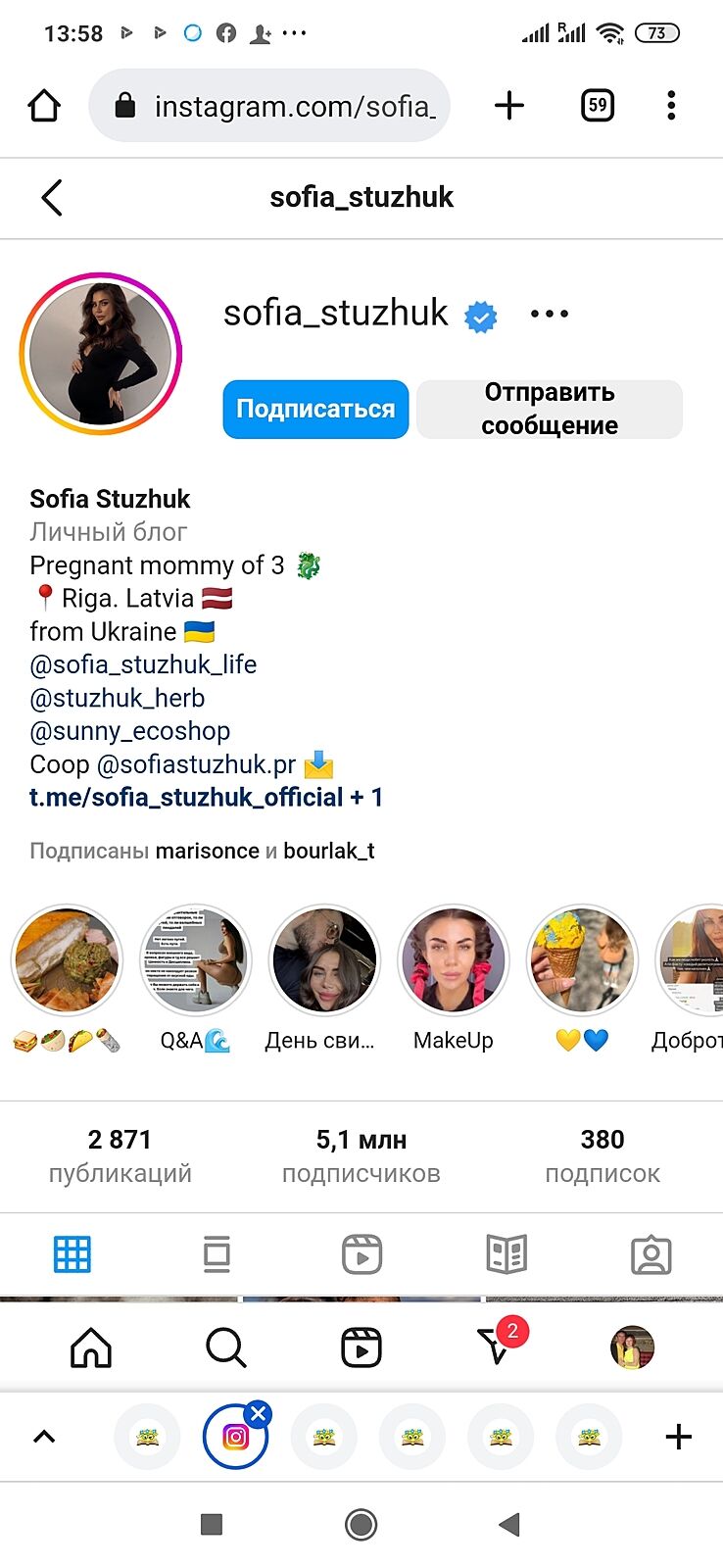Tap Отправить сообщение to message the user
723x1568 pixels.
pos(549,409)
